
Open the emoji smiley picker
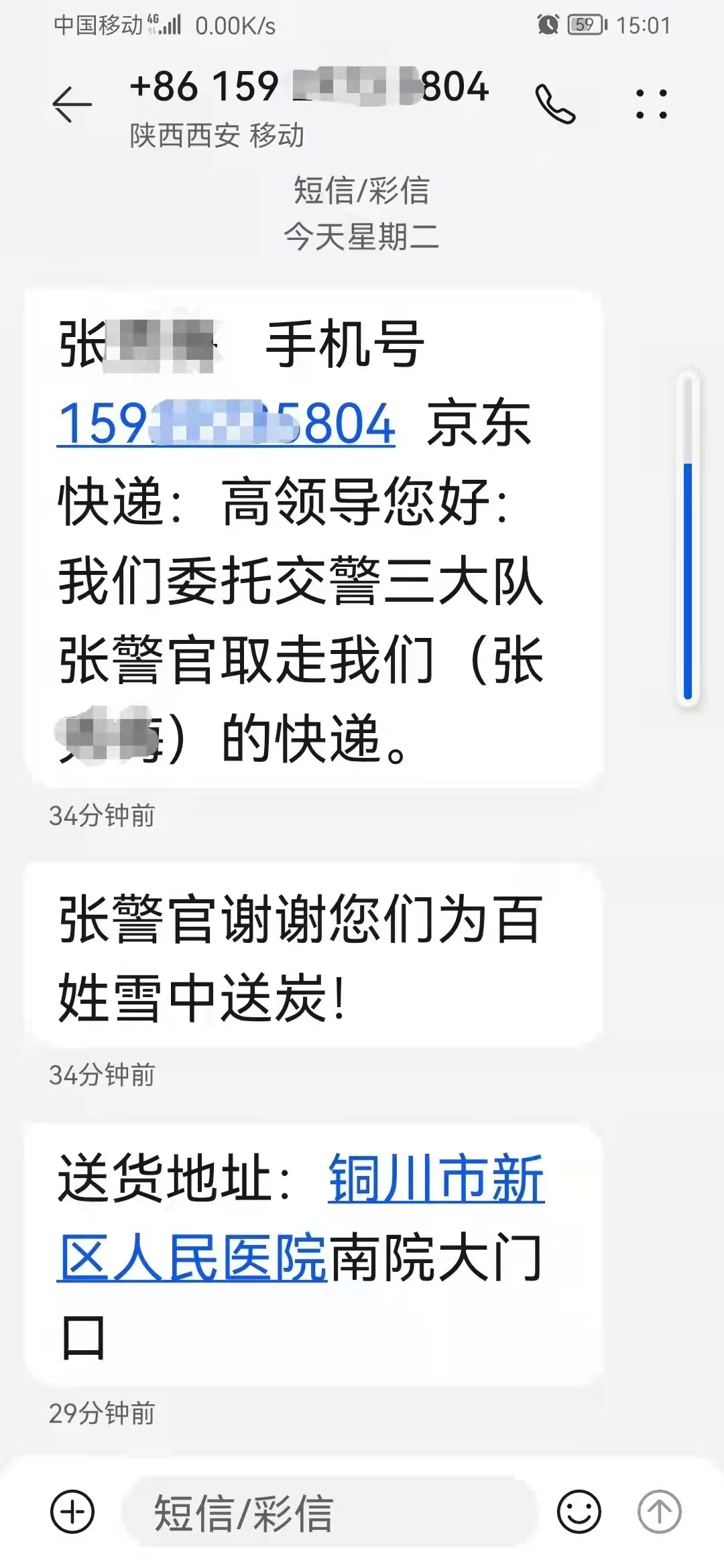579,1512
